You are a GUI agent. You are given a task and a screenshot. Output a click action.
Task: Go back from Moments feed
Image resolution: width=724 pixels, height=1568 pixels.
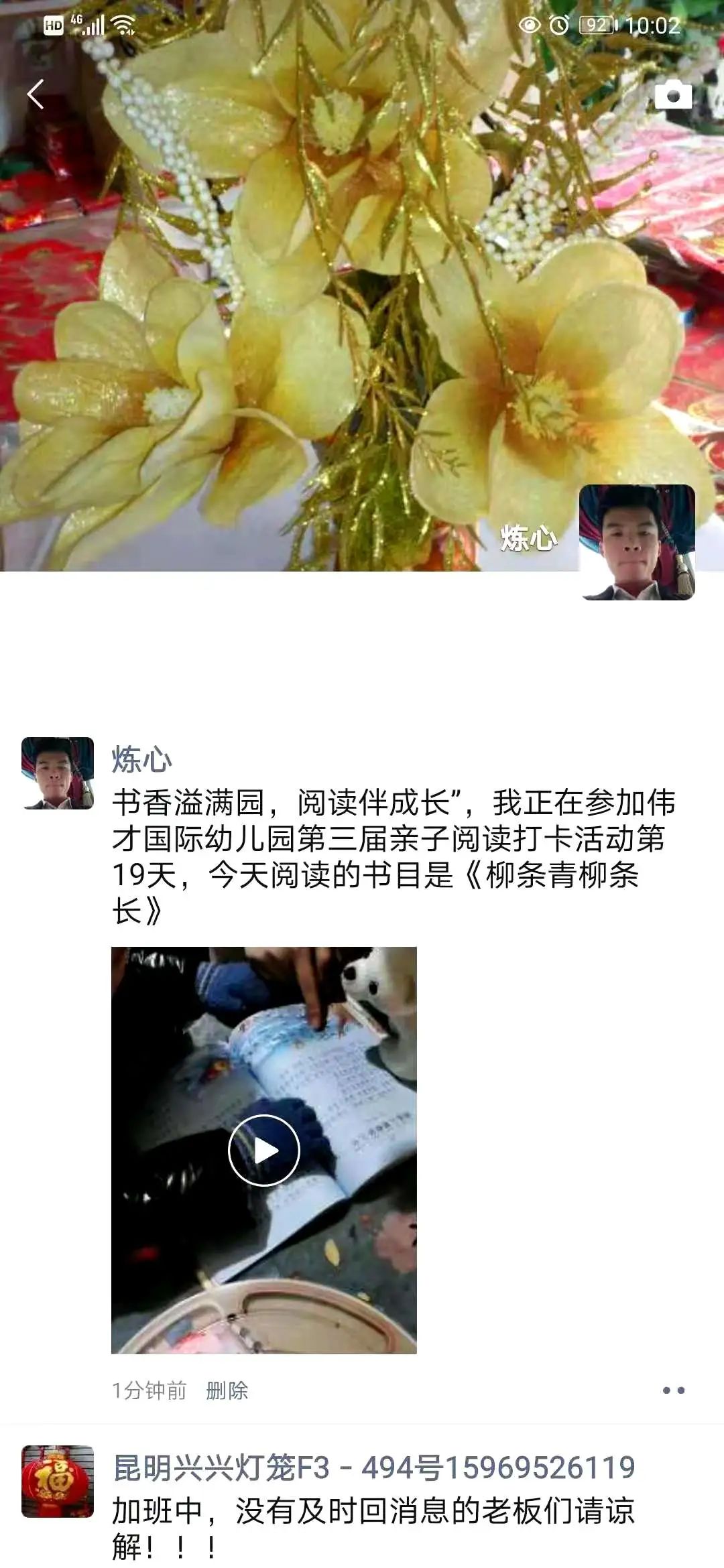click(x=36, y=94)
